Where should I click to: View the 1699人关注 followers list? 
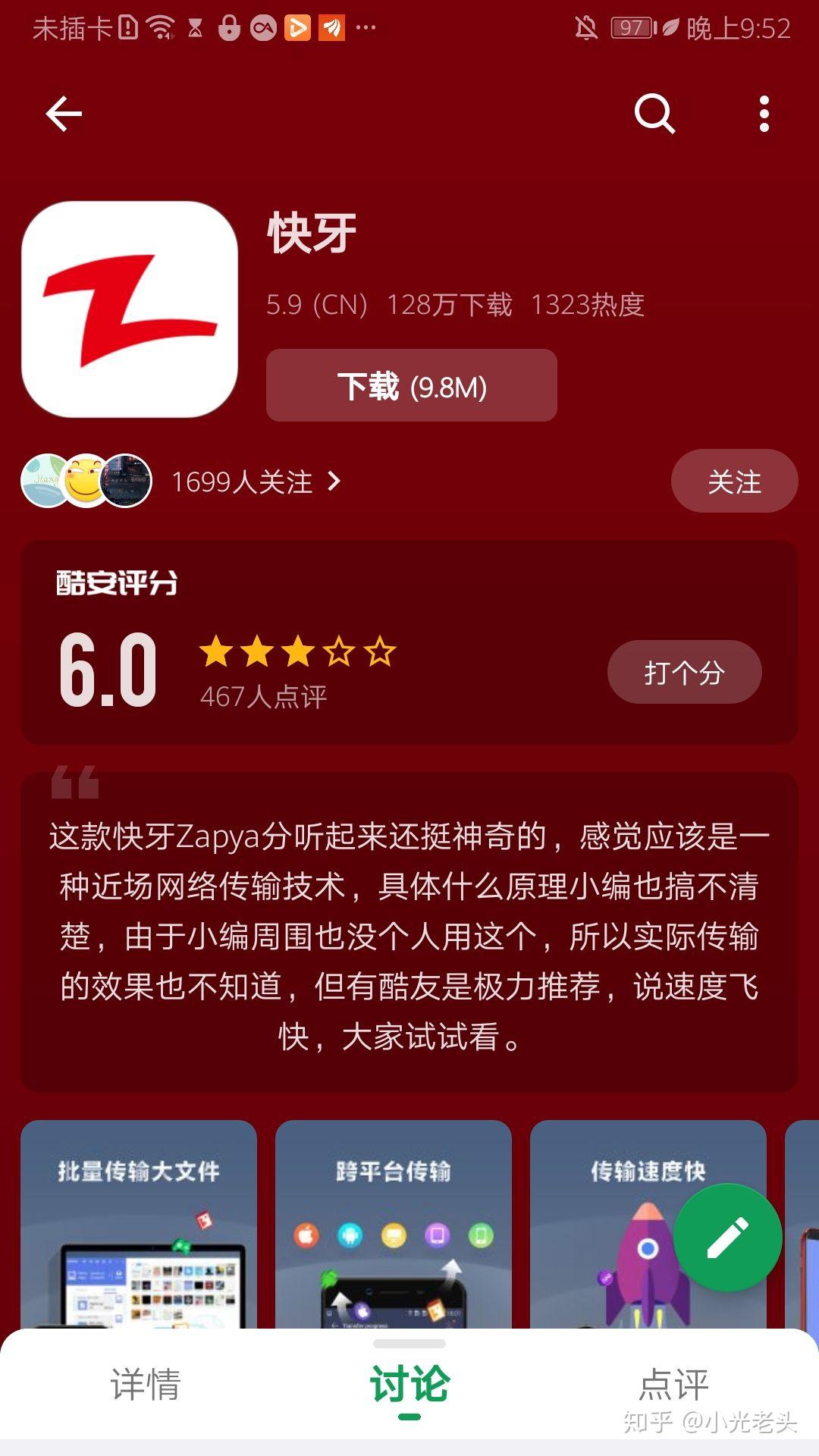[243, 482]
